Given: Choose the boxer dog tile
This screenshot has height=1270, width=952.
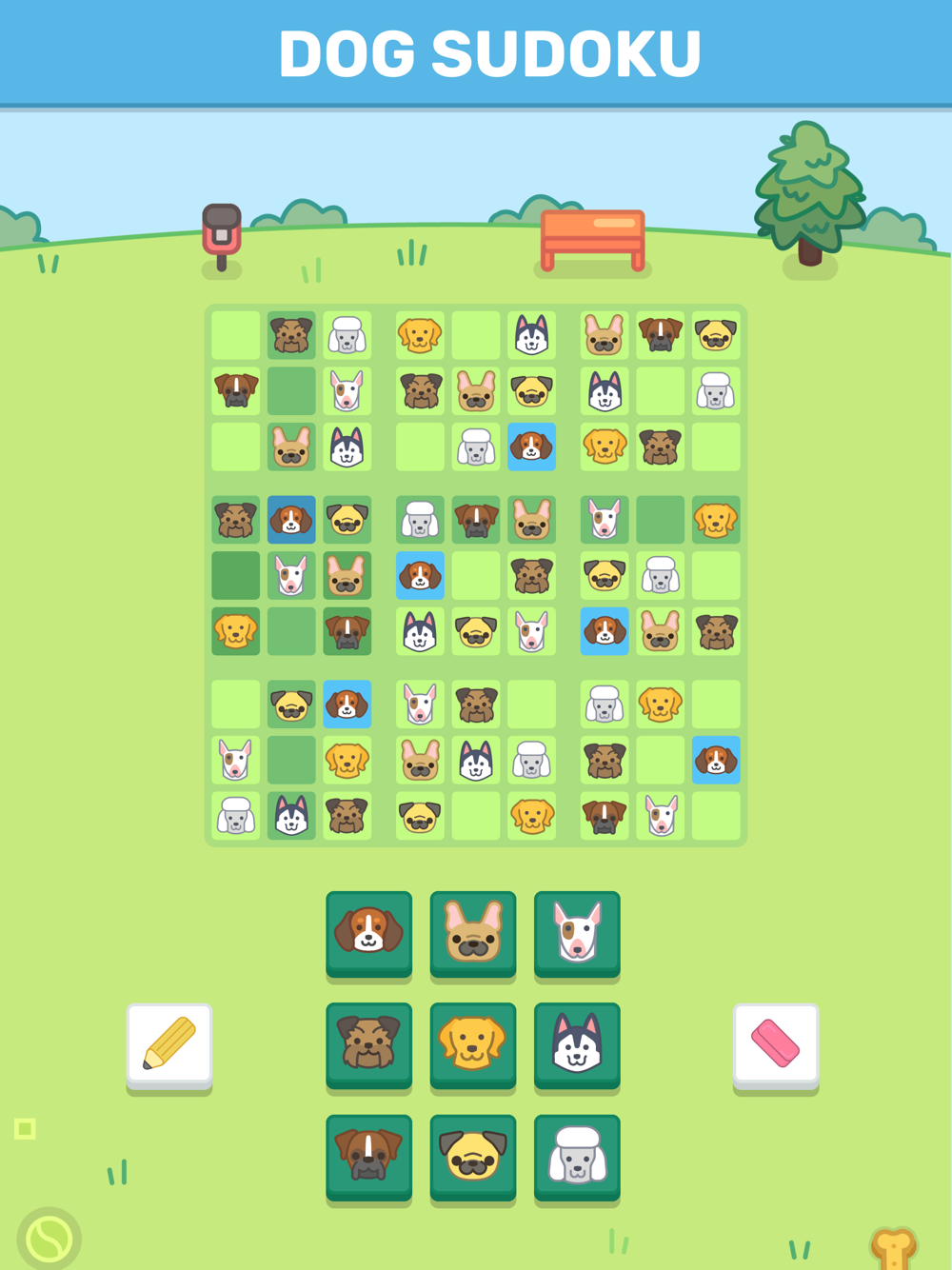Looking at the screenshot, I should (368, 1158).
